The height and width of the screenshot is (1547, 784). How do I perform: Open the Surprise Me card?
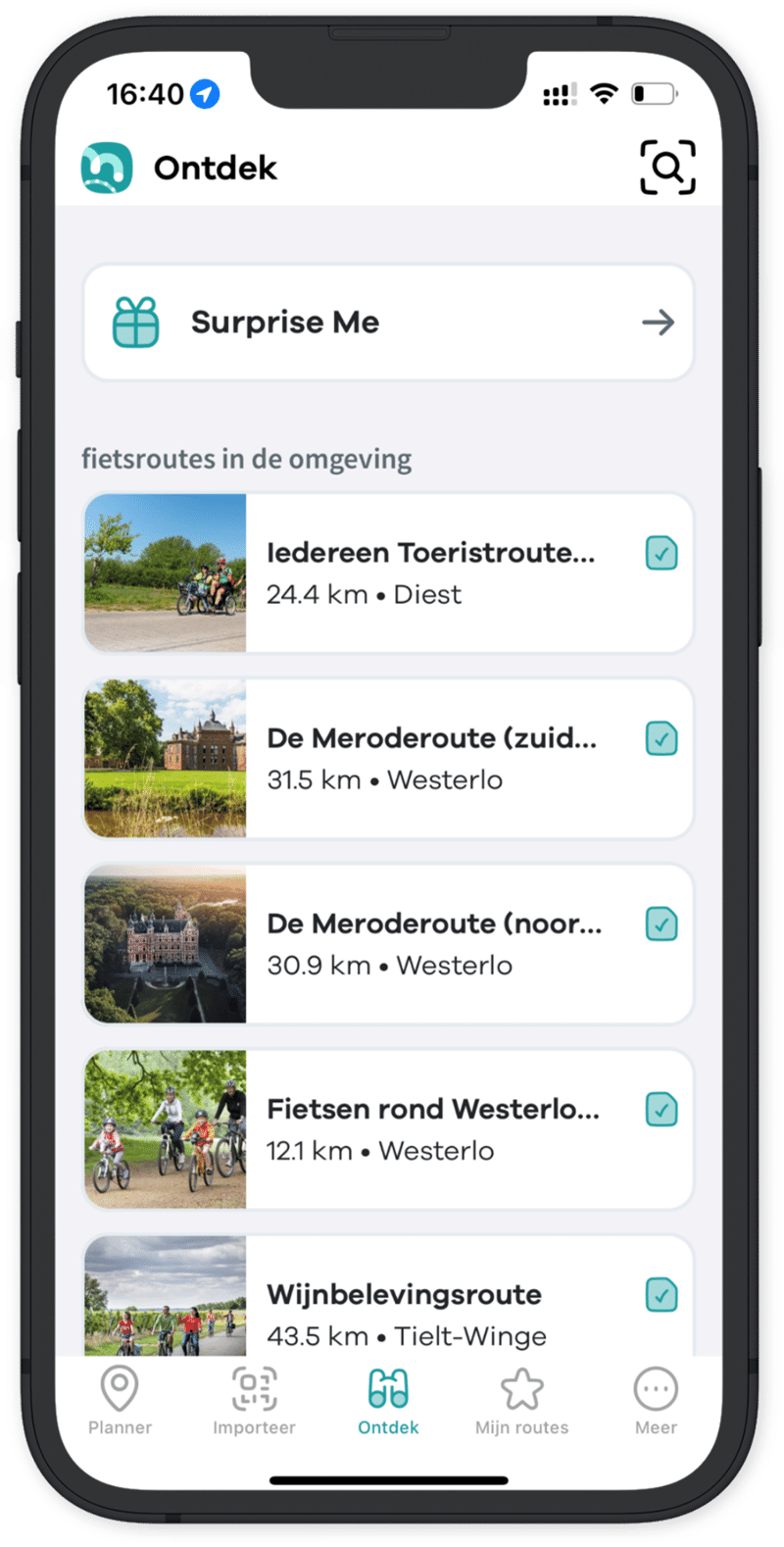[388, 323]
